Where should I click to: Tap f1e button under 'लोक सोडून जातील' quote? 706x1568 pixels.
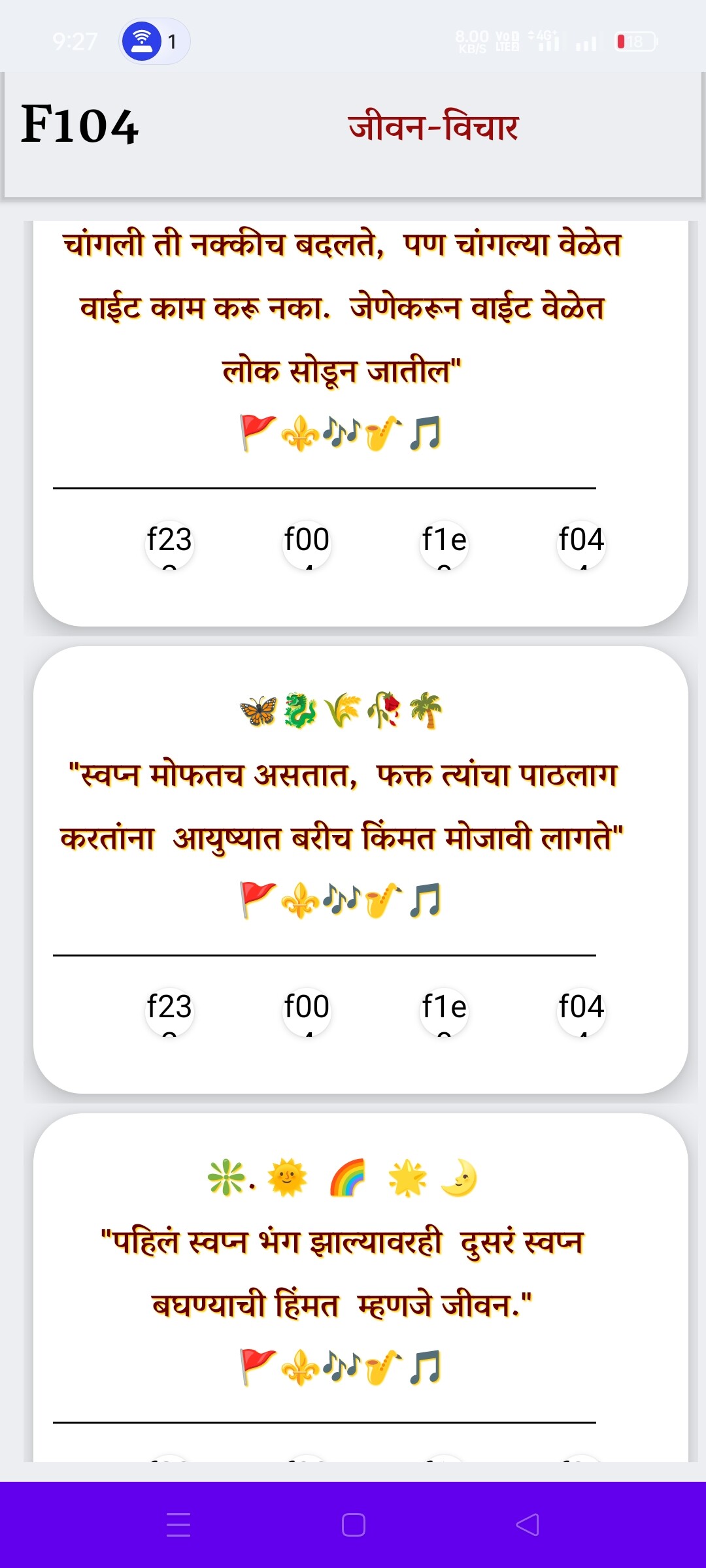point(444,545)
